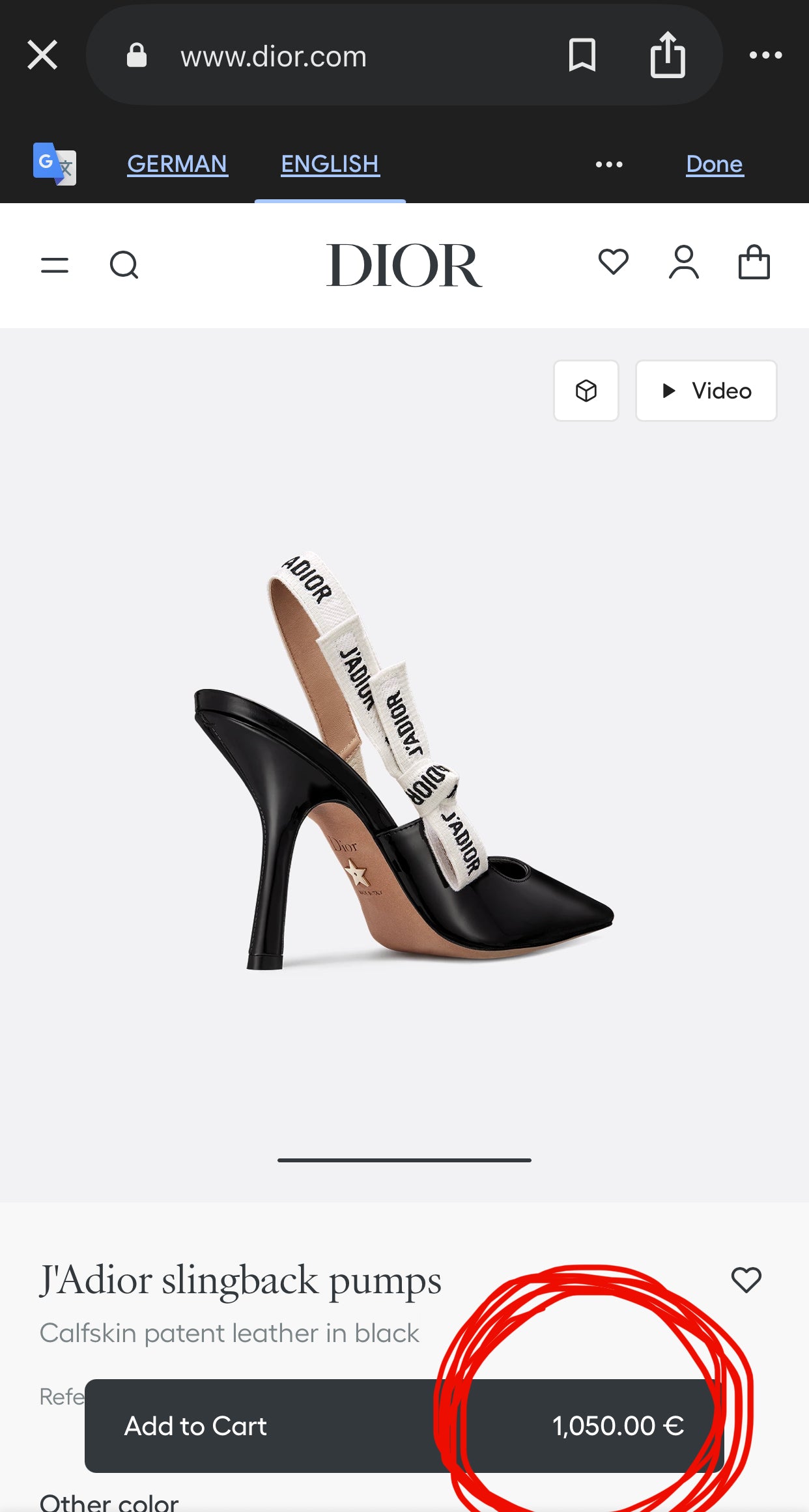Open the account profile icon

pos(684,262)
